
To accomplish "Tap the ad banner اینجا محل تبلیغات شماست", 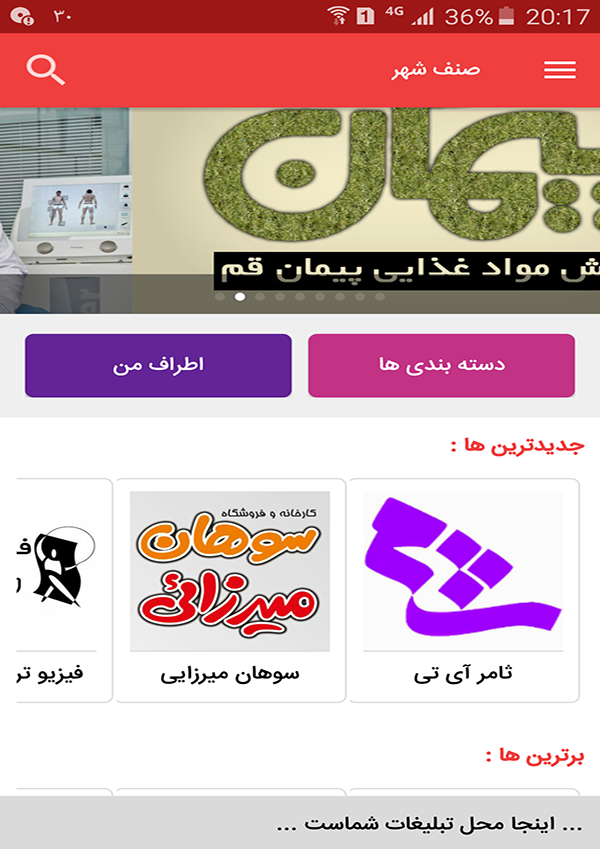I will (300, 823).
